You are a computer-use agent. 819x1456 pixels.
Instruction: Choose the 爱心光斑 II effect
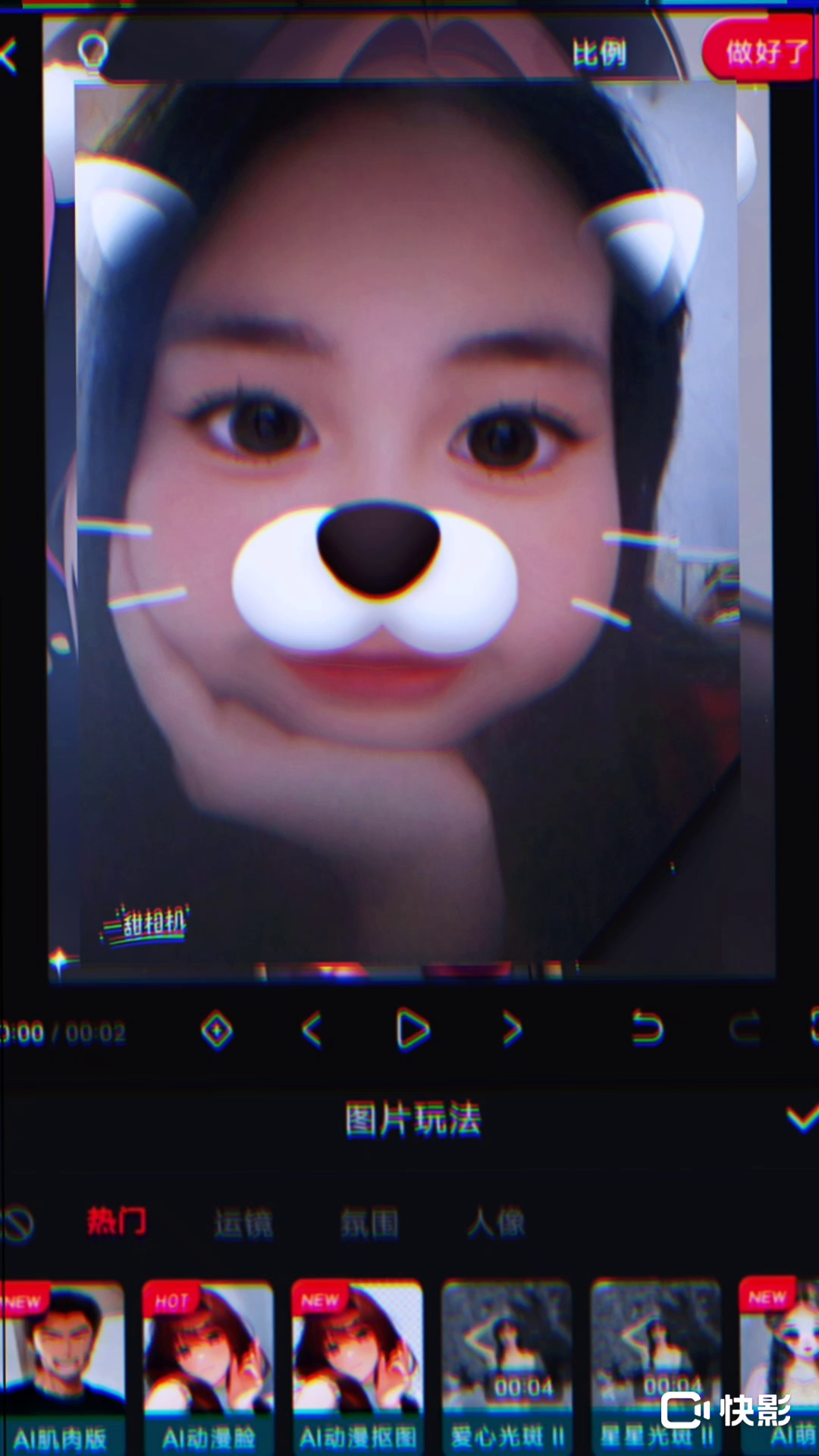507,1363
